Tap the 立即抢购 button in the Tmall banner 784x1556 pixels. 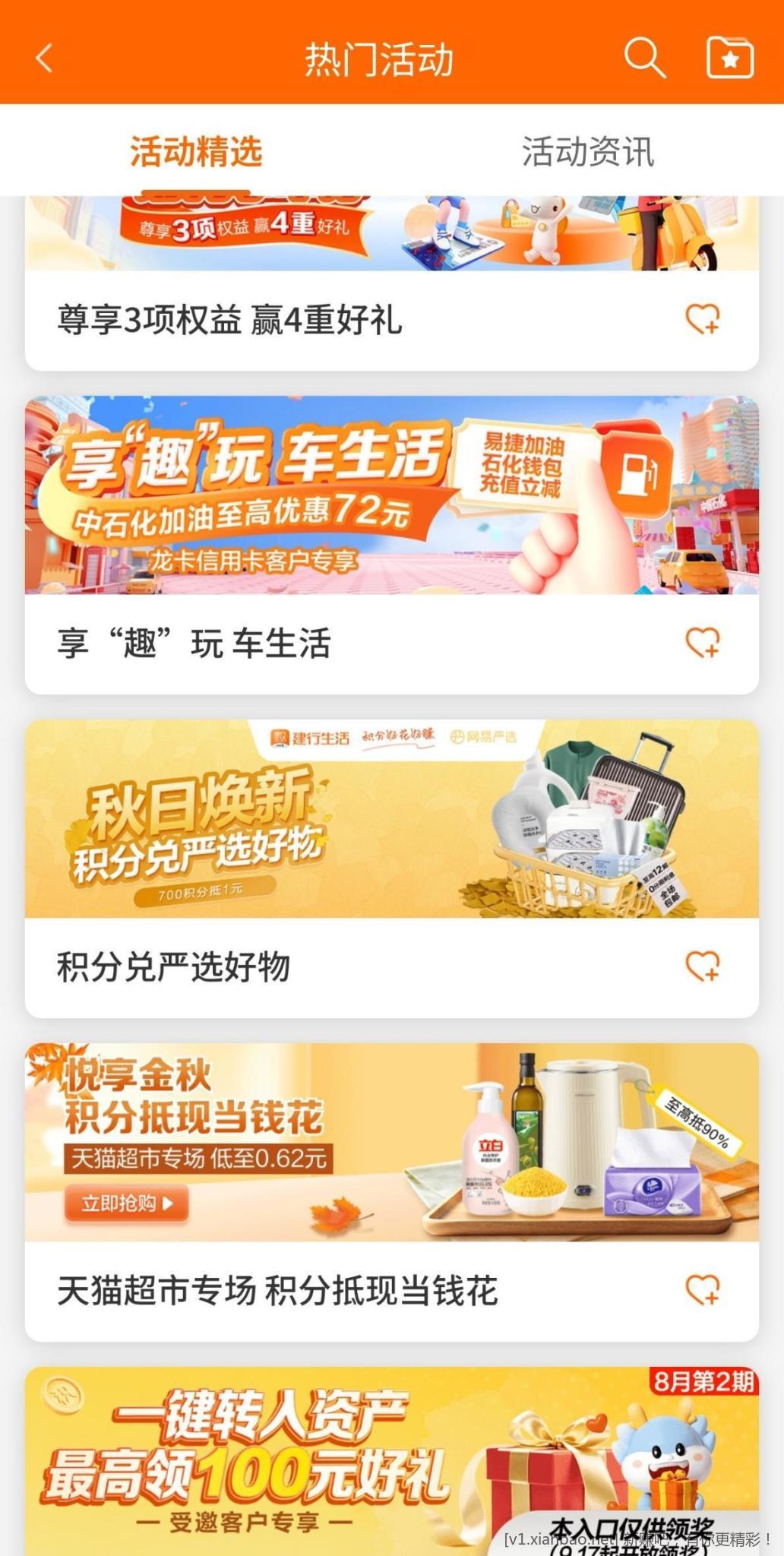click(126, 1205)
